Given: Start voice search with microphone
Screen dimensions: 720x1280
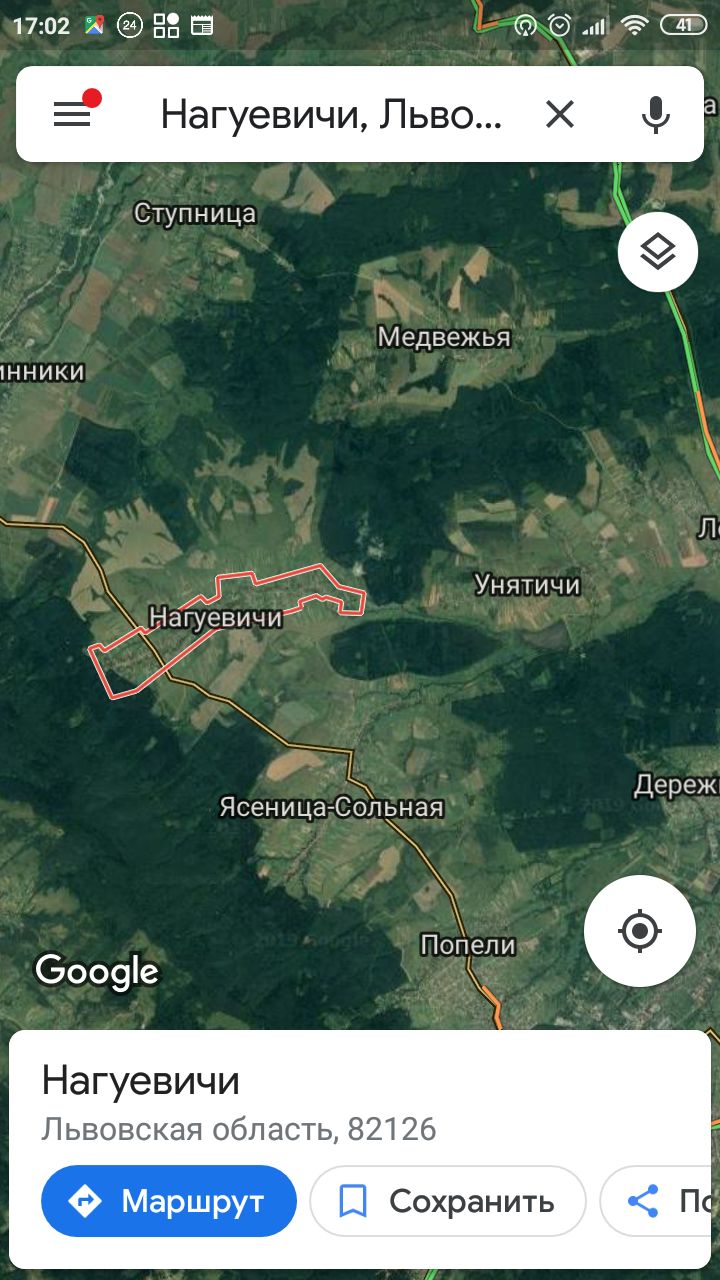Looking at the screenshot, I should [x=655, y=115].
